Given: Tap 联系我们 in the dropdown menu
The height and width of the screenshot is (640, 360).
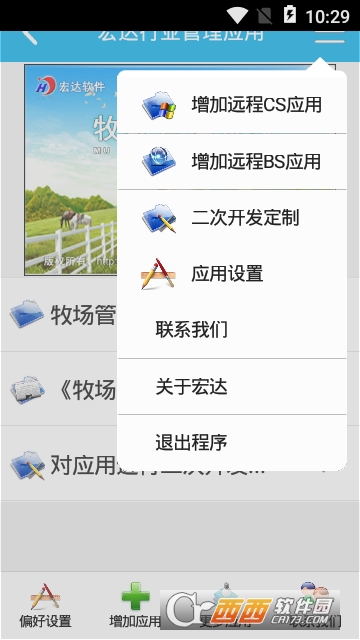Looking at the screenshot, I should click(x=232, y=330).
